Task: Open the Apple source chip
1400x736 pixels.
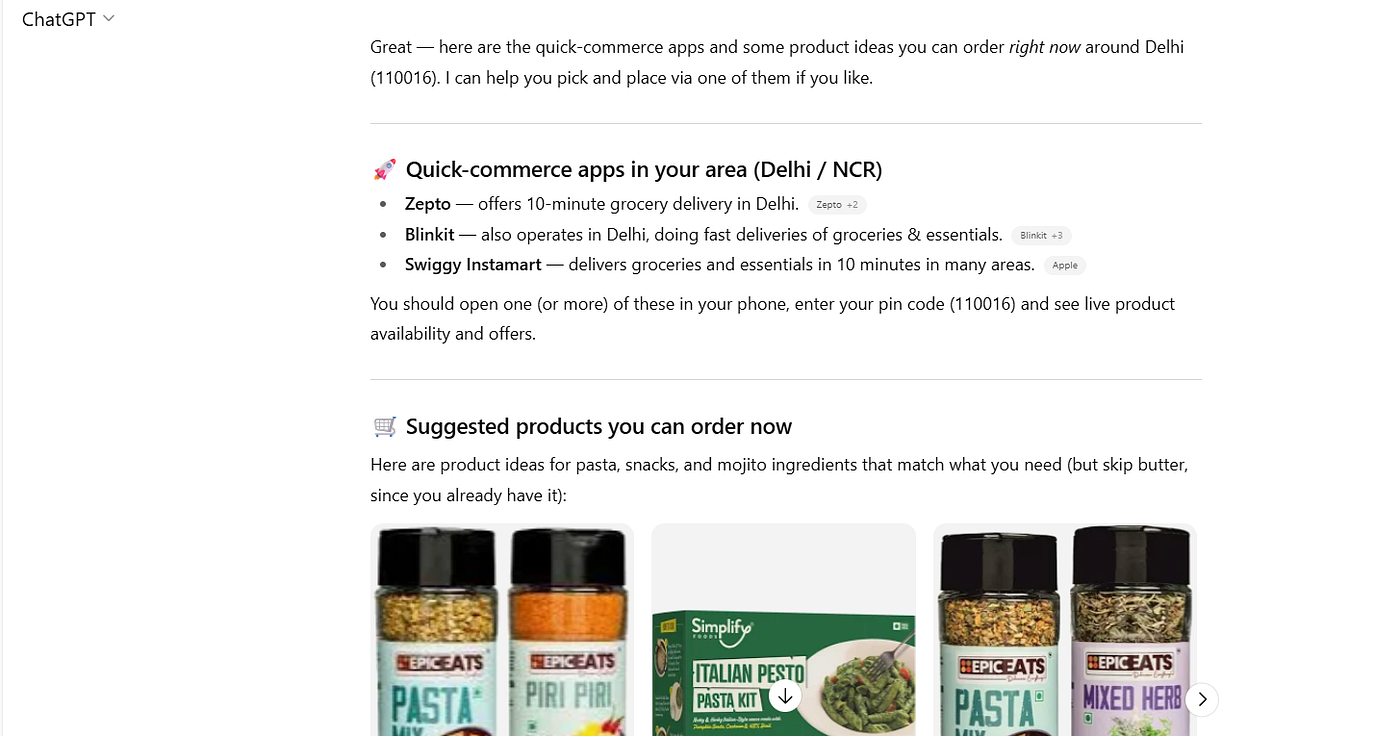Action: tap(1064, 265)
